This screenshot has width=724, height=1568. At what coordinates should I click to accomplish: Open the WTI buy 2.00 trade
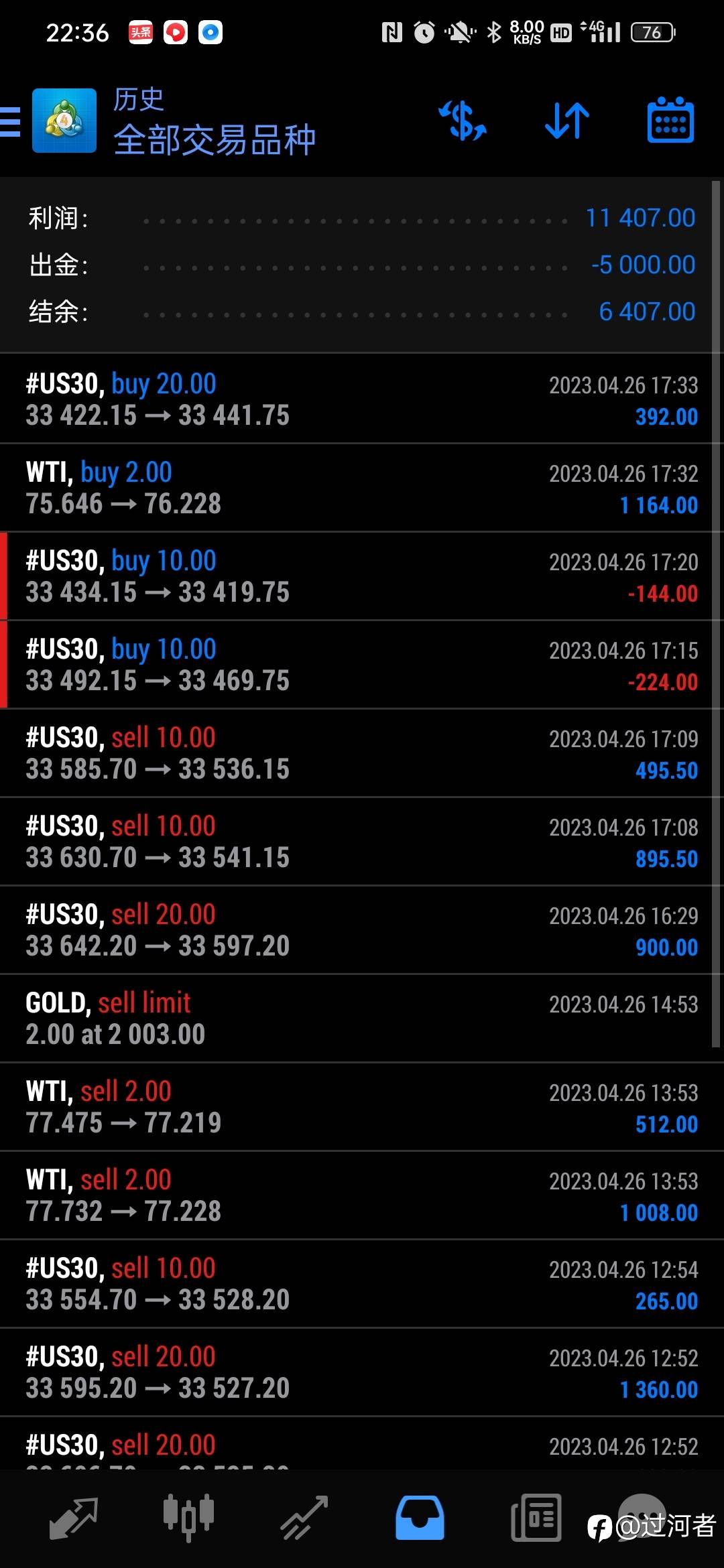point(362,488)
